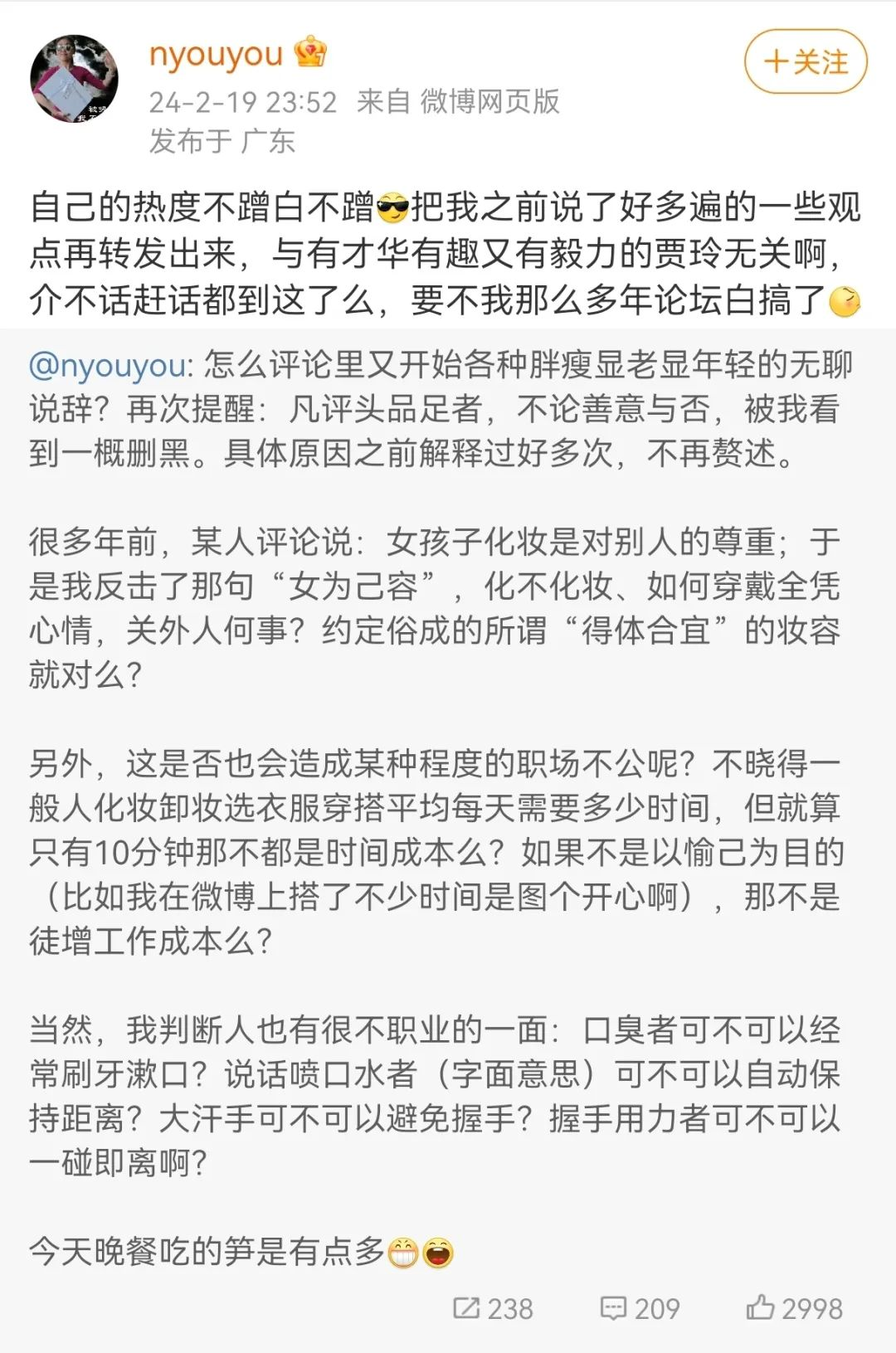The image size is (896, 1353).
Task: Open the 209 comments on the quoted post
Action: click(x=640, y=1308)
